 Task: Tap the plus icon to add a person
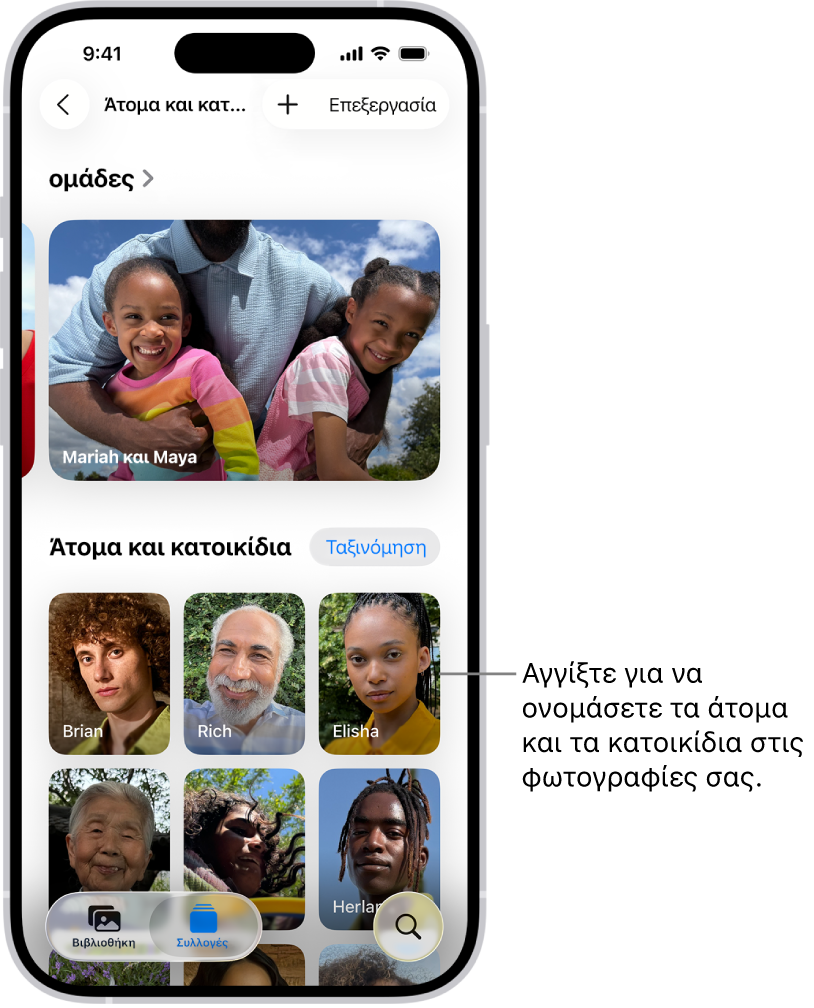point(288,105)
